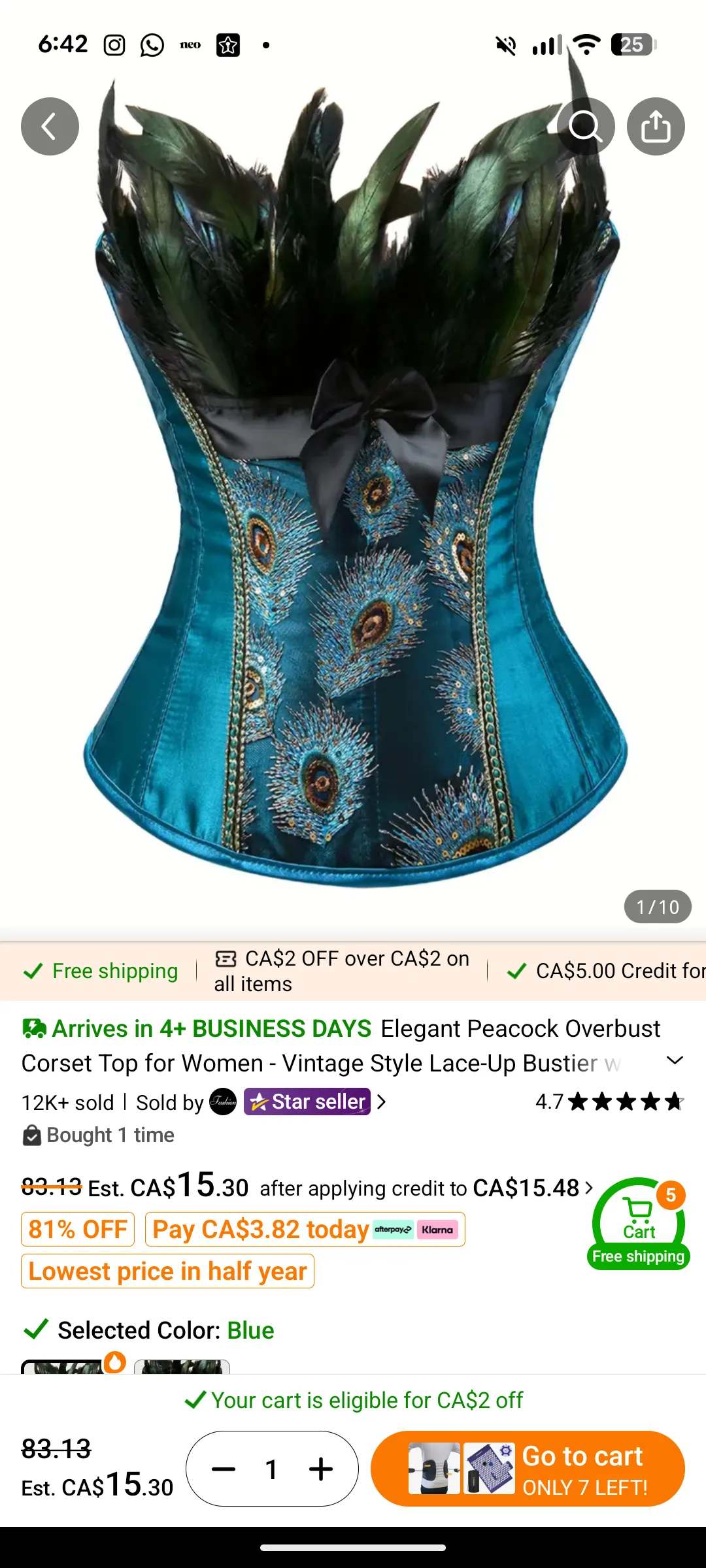Tap the Pay CA$3.82 today installment option

point(305,1230)
